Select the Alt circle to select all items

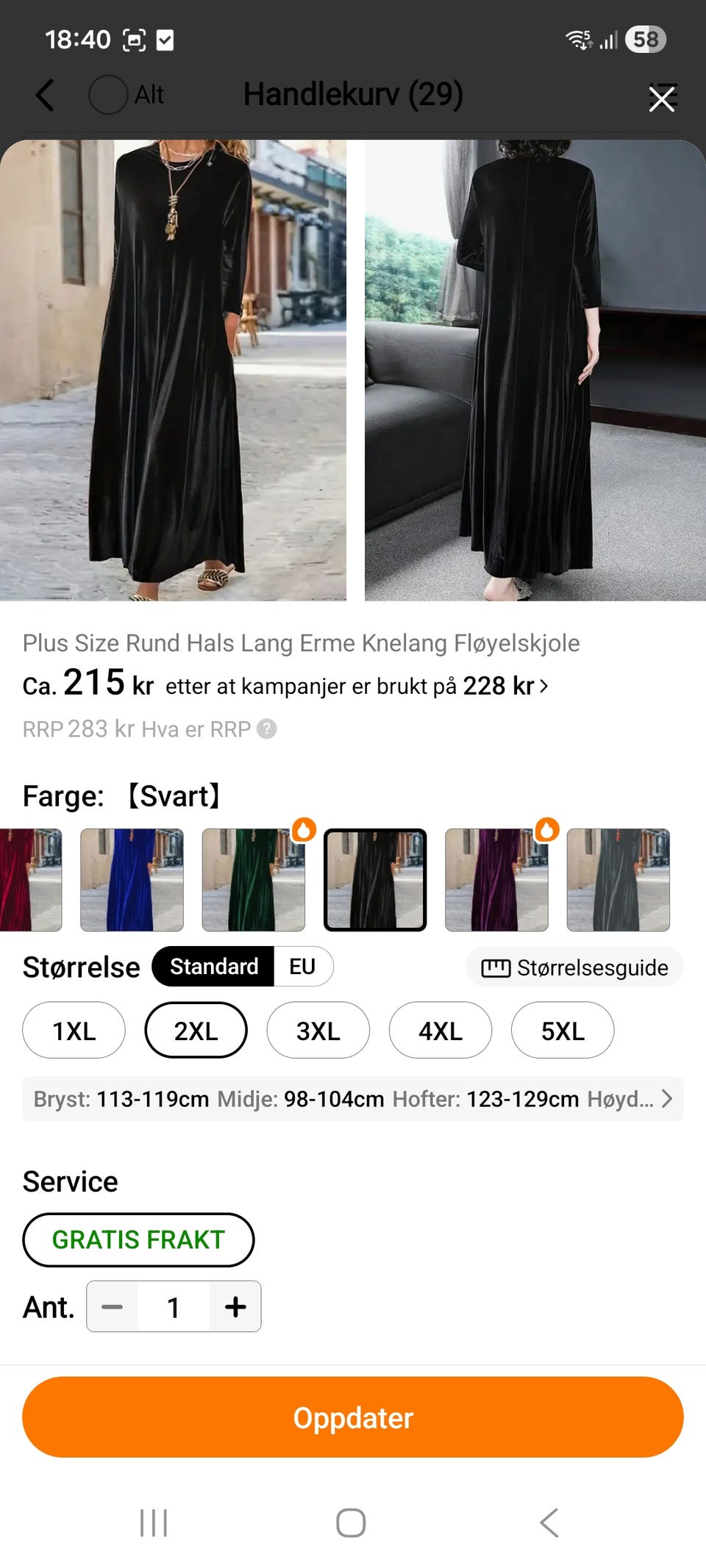(107, 95)
